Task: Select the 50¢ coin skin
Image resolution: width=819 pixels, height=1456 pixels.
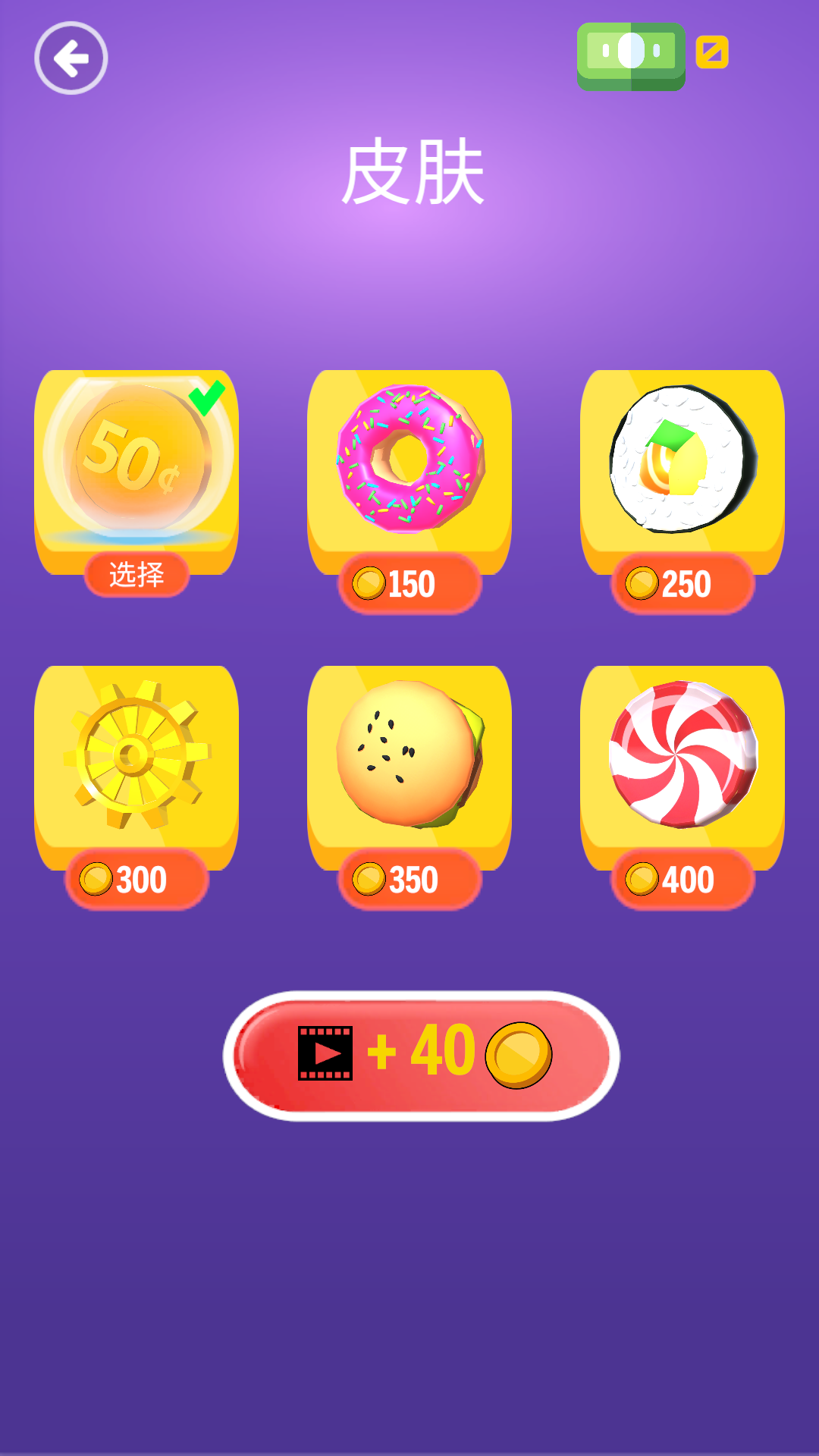Action: point(136,574)
